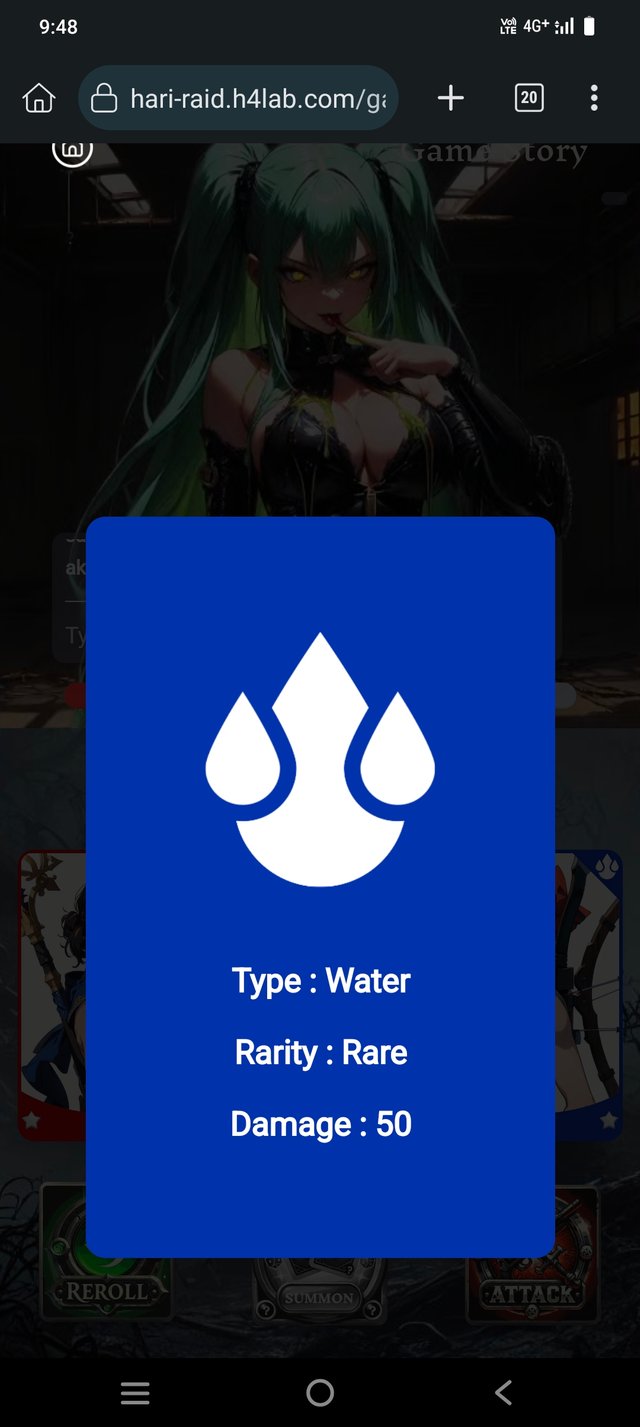The height and width of the screenshot is (1427, 640).
Task: Open the tab switcher showing 20 tabs
Action: [529, 98]
